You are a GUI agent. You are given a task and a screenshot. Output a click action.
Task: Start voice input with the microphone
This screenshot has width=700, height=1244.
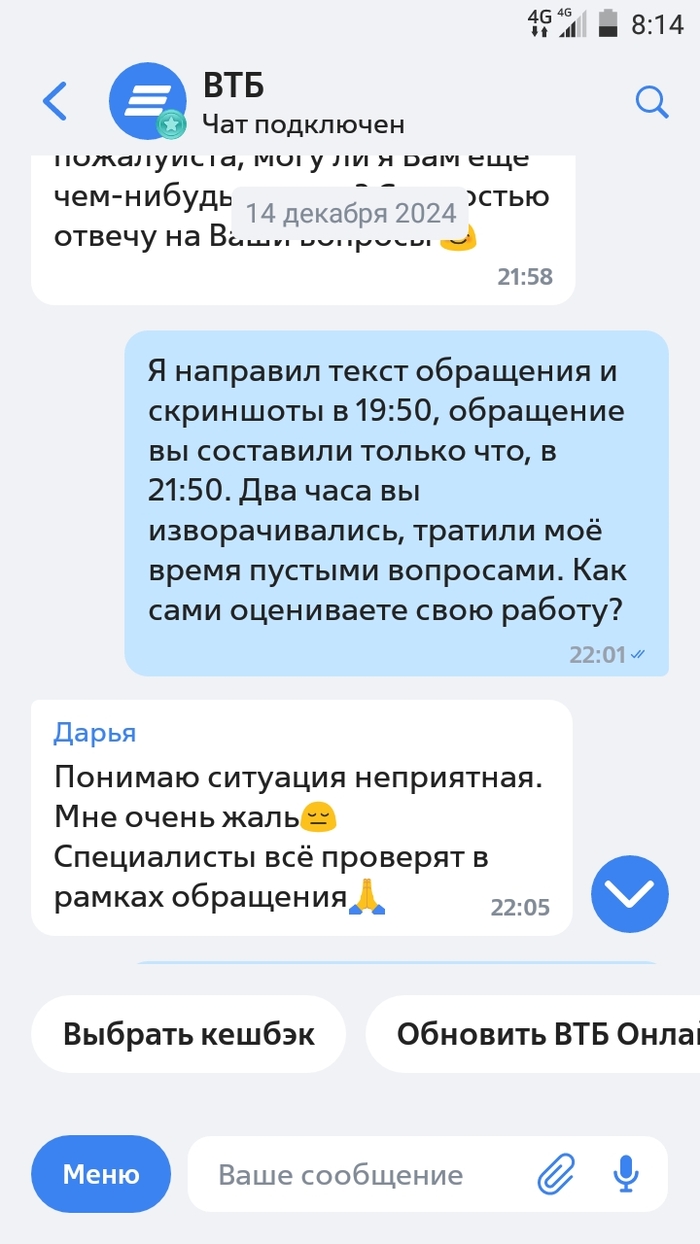(626, 1174)
